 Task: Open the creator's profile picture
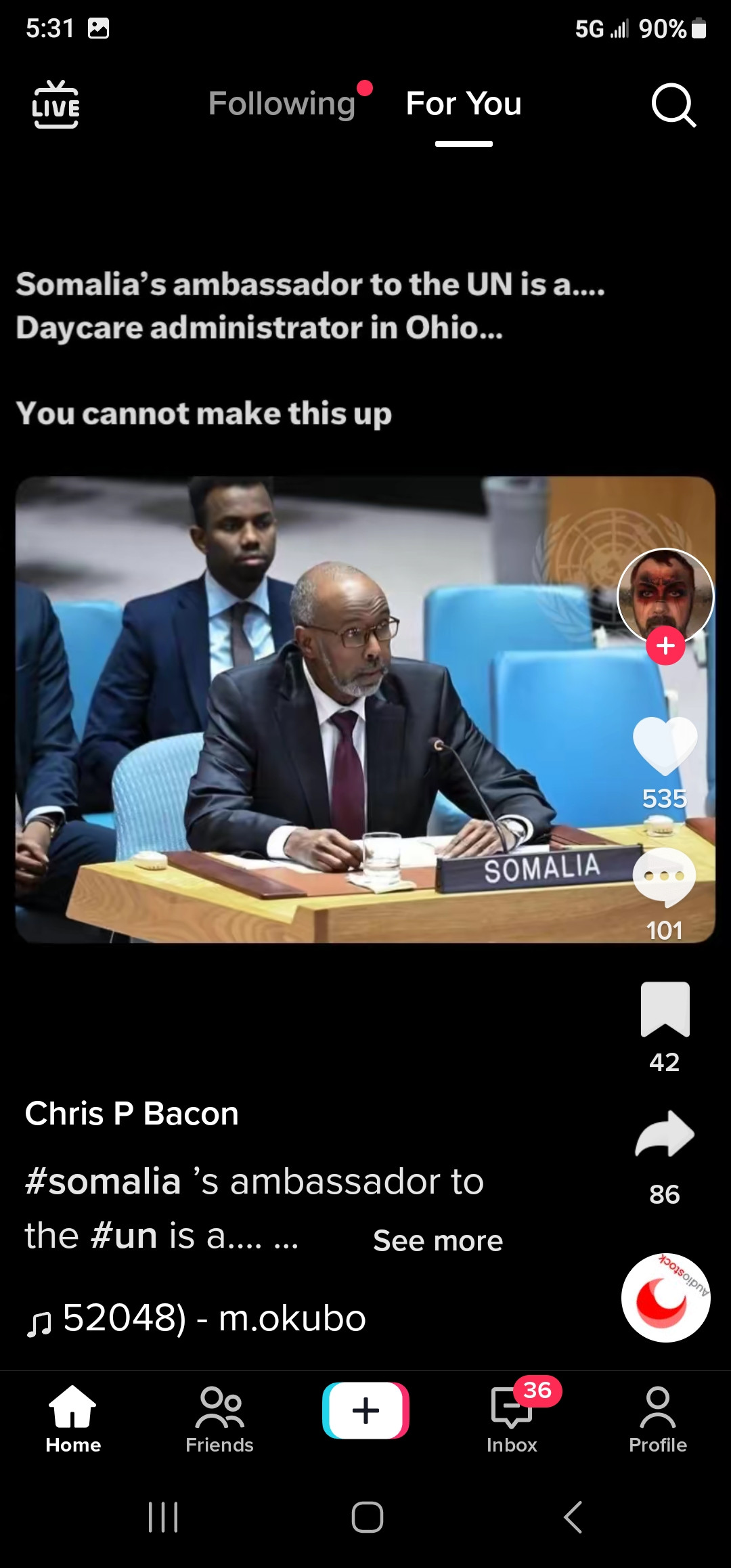pyautogui.click(x=665, y=594)
